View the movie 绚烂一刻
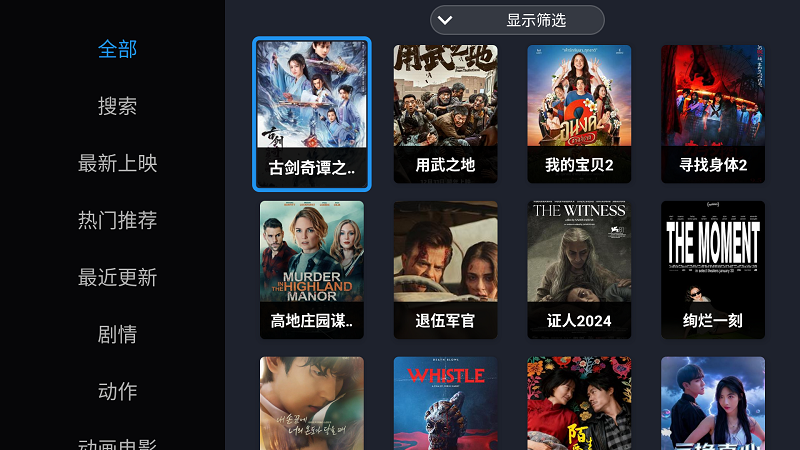This screenshot has width=800, height=450. [713, 270]
